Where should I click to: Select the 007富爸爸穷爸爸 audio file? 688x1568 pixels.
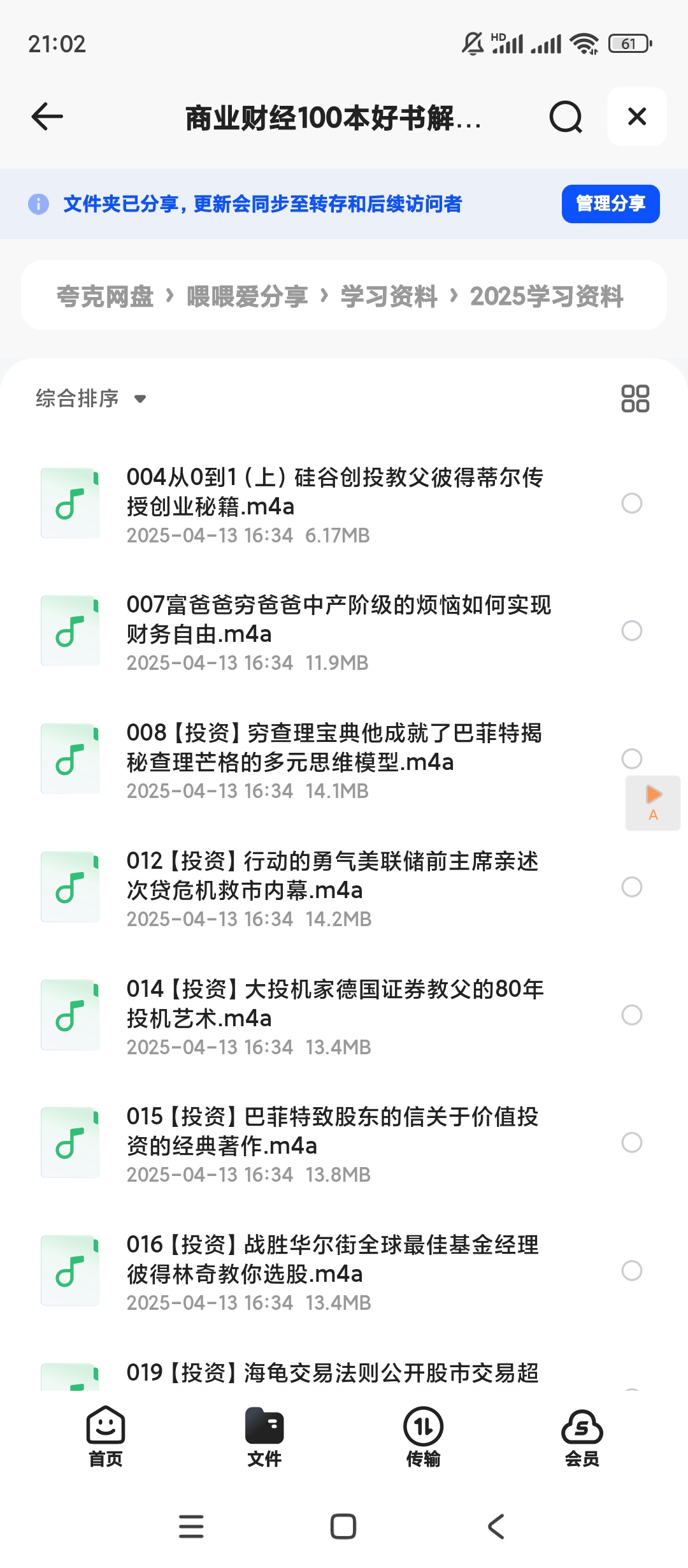pos(631,631)
